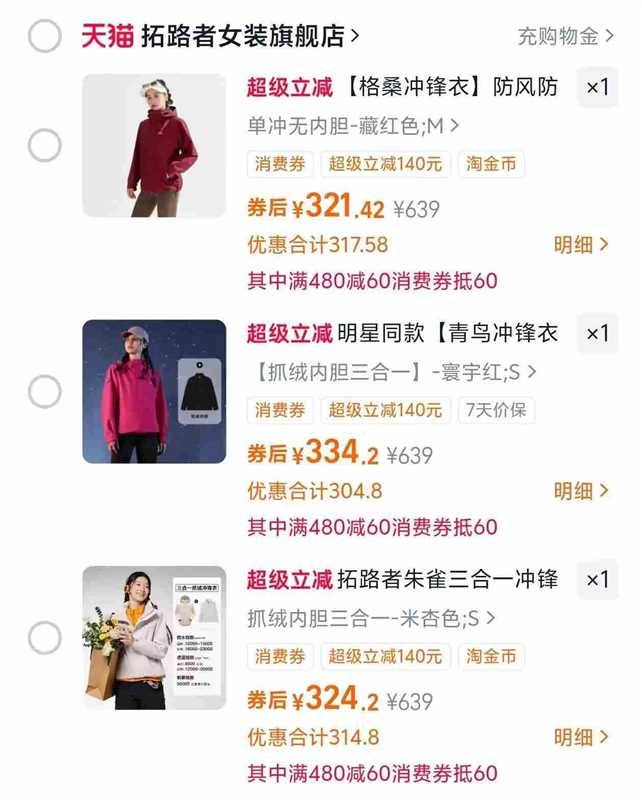Expand 明细 for the 321.42 jacket
Screen dimensions: 642x800
(581, 245)
